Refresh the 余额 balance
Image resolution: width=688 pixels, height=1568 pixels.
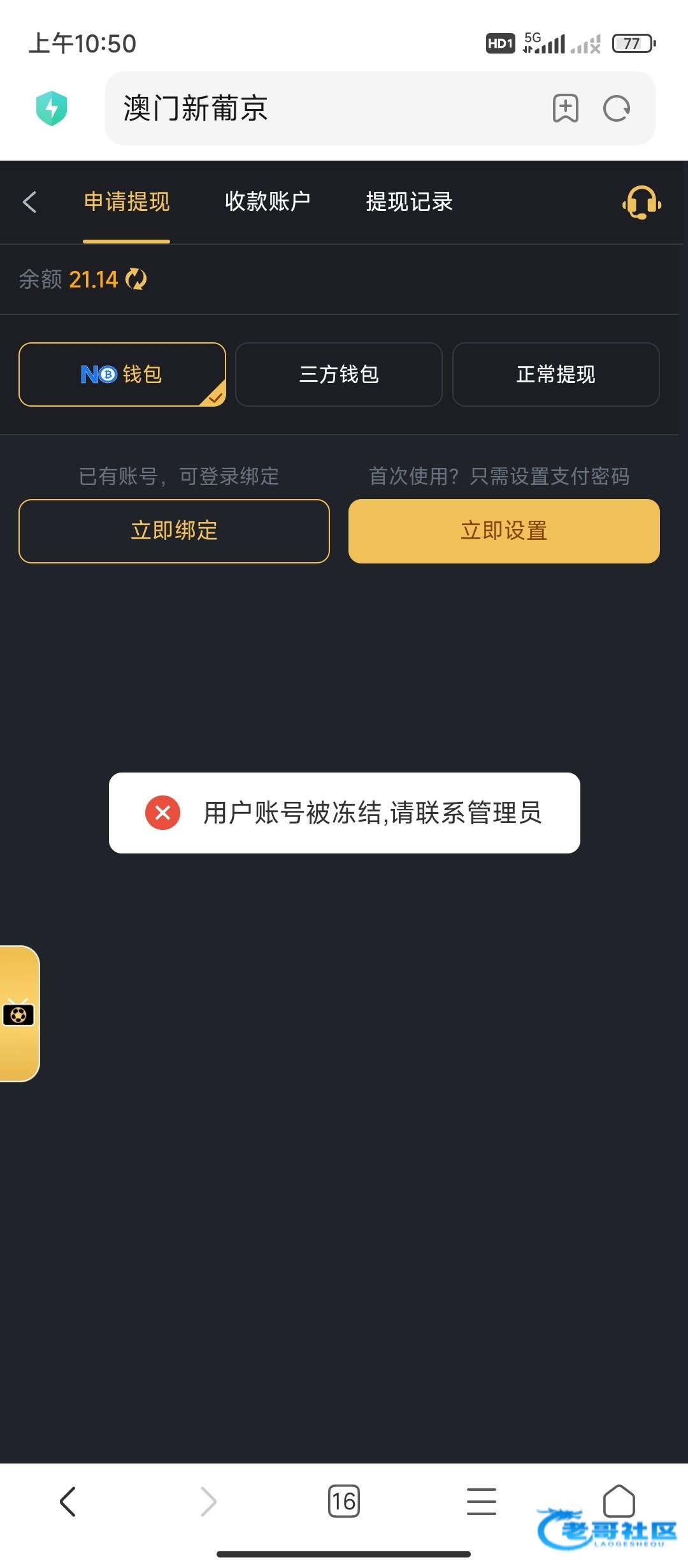[x=136, y=279]
